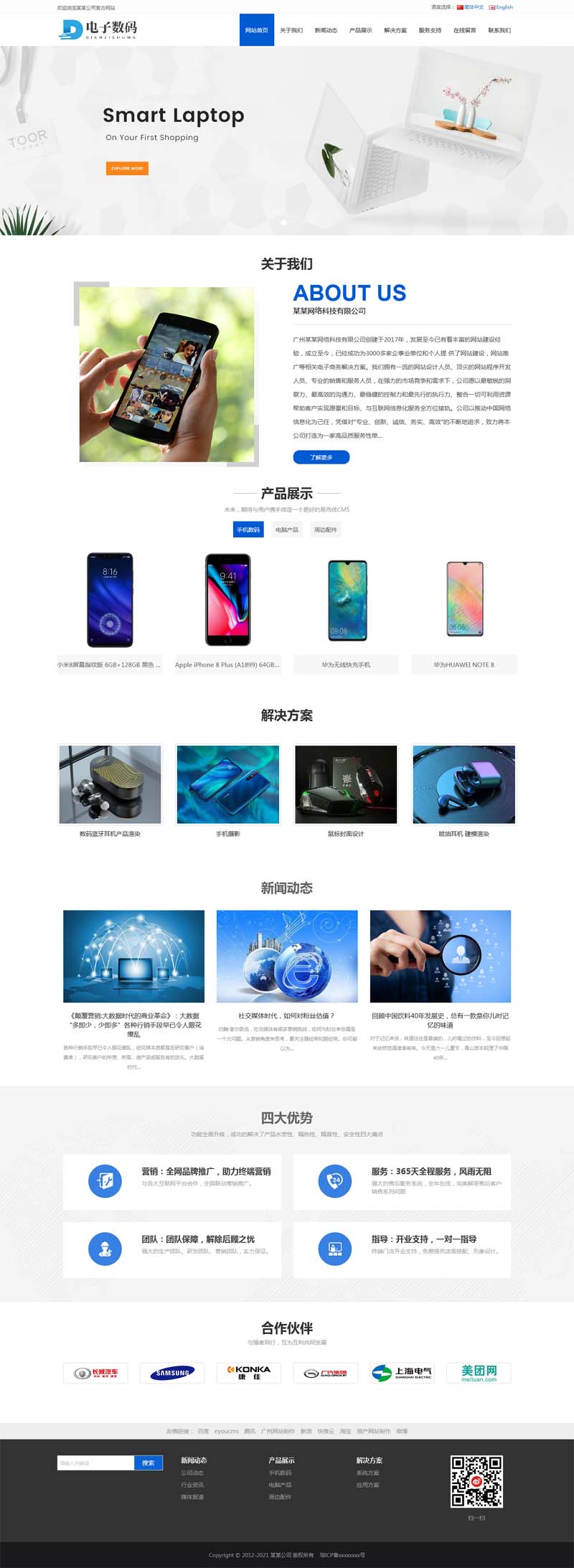The image size is (574, 1568).
Task: Open the Apple iPhone 8 Plus product
Action: 227,665
